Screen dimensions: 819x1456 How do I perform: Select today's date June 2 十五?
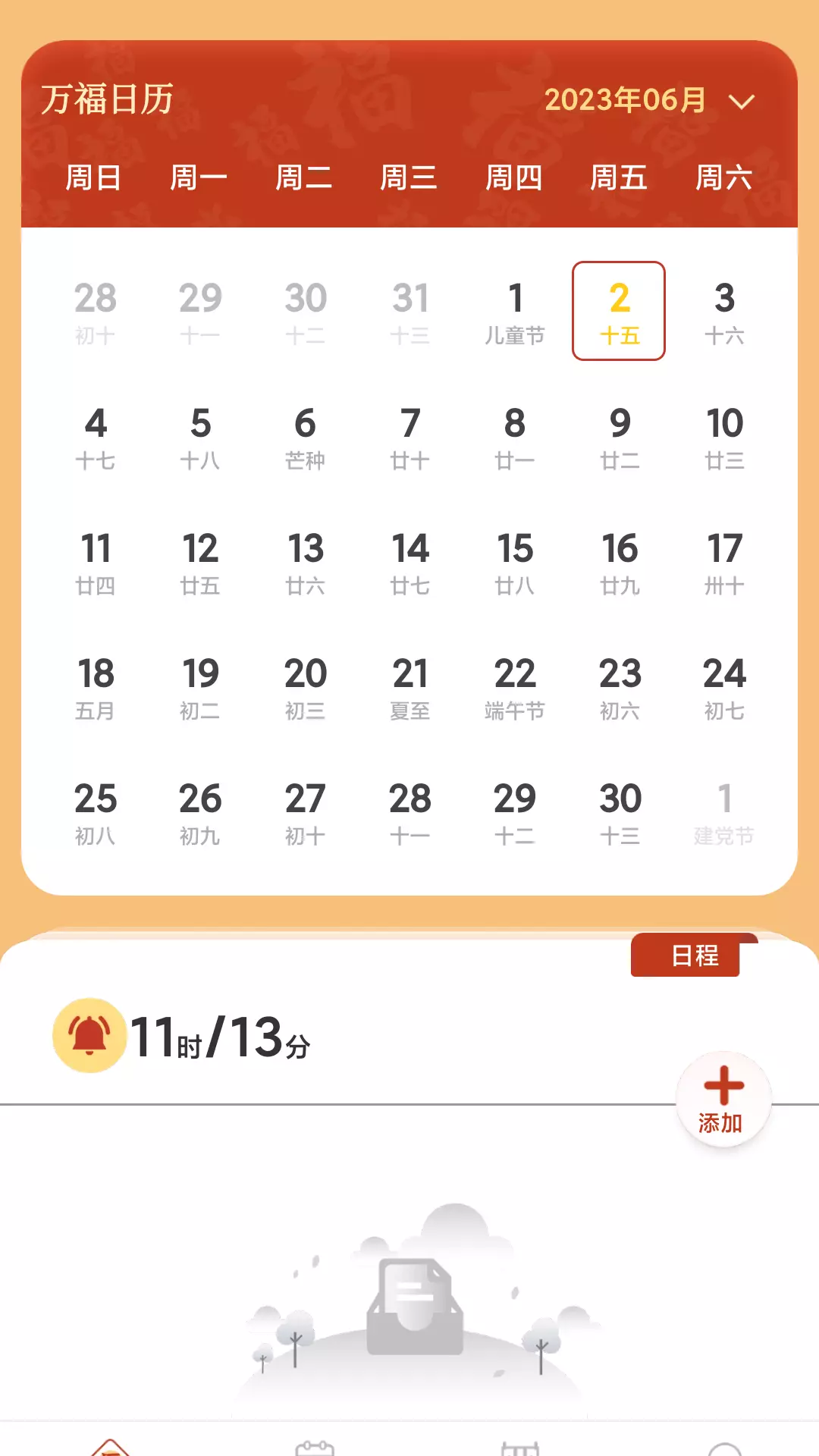619,311
